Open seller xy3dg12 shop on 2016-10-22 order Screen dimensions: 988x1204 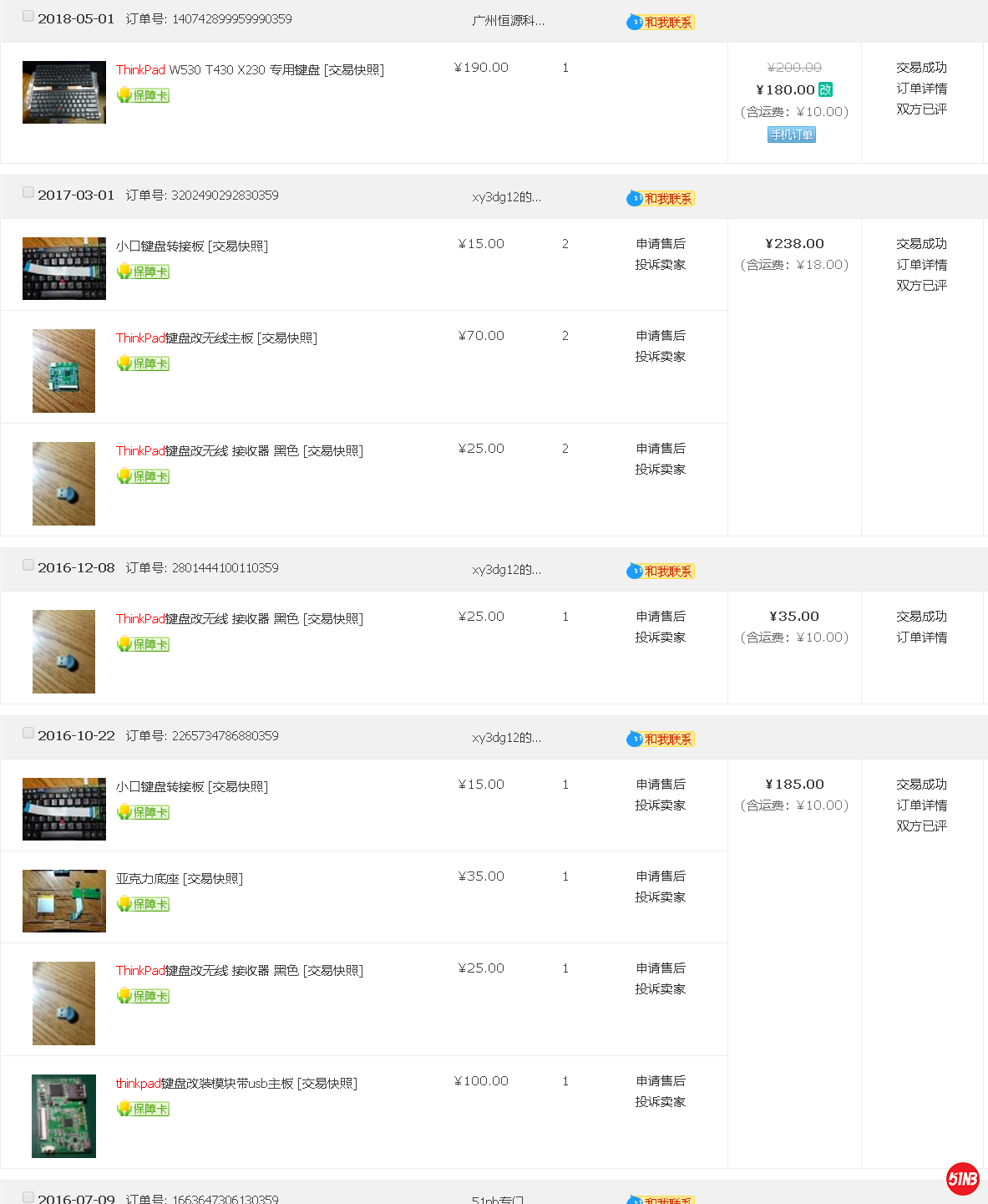click(x=506, y=738)
